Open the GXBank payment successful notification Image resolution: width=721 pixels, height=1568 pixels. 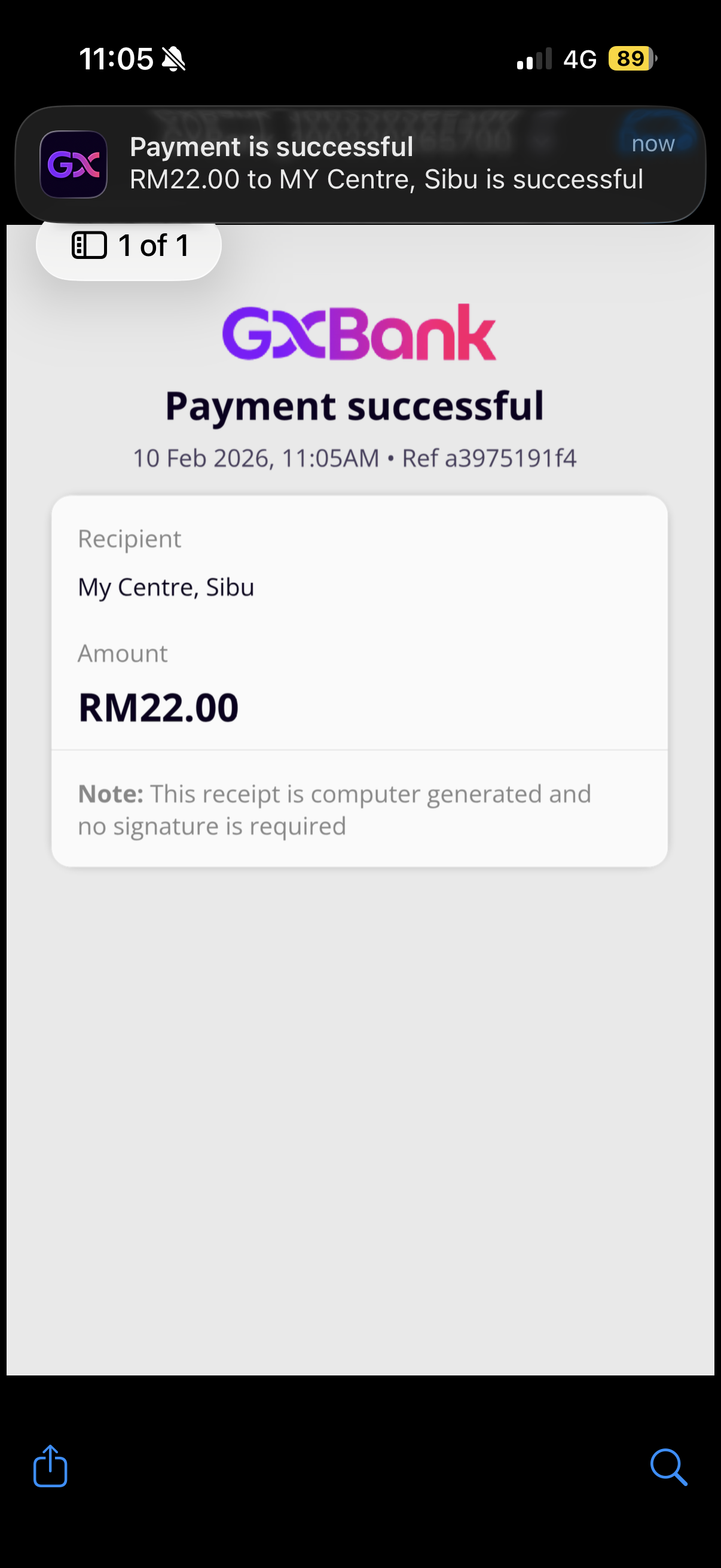(x=360, y=164)
